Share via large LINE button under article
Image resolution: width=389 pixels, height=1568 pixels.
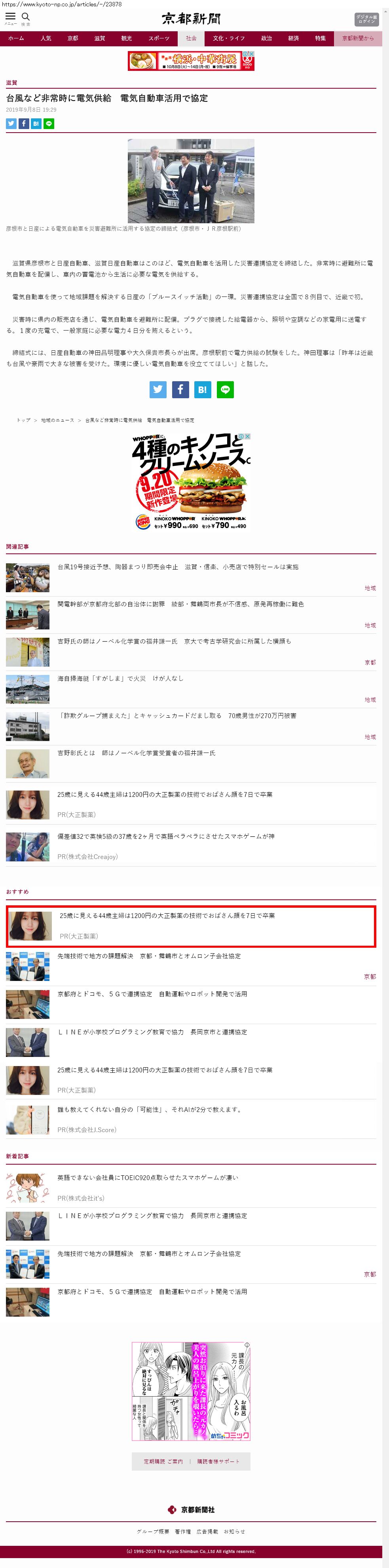225,390
